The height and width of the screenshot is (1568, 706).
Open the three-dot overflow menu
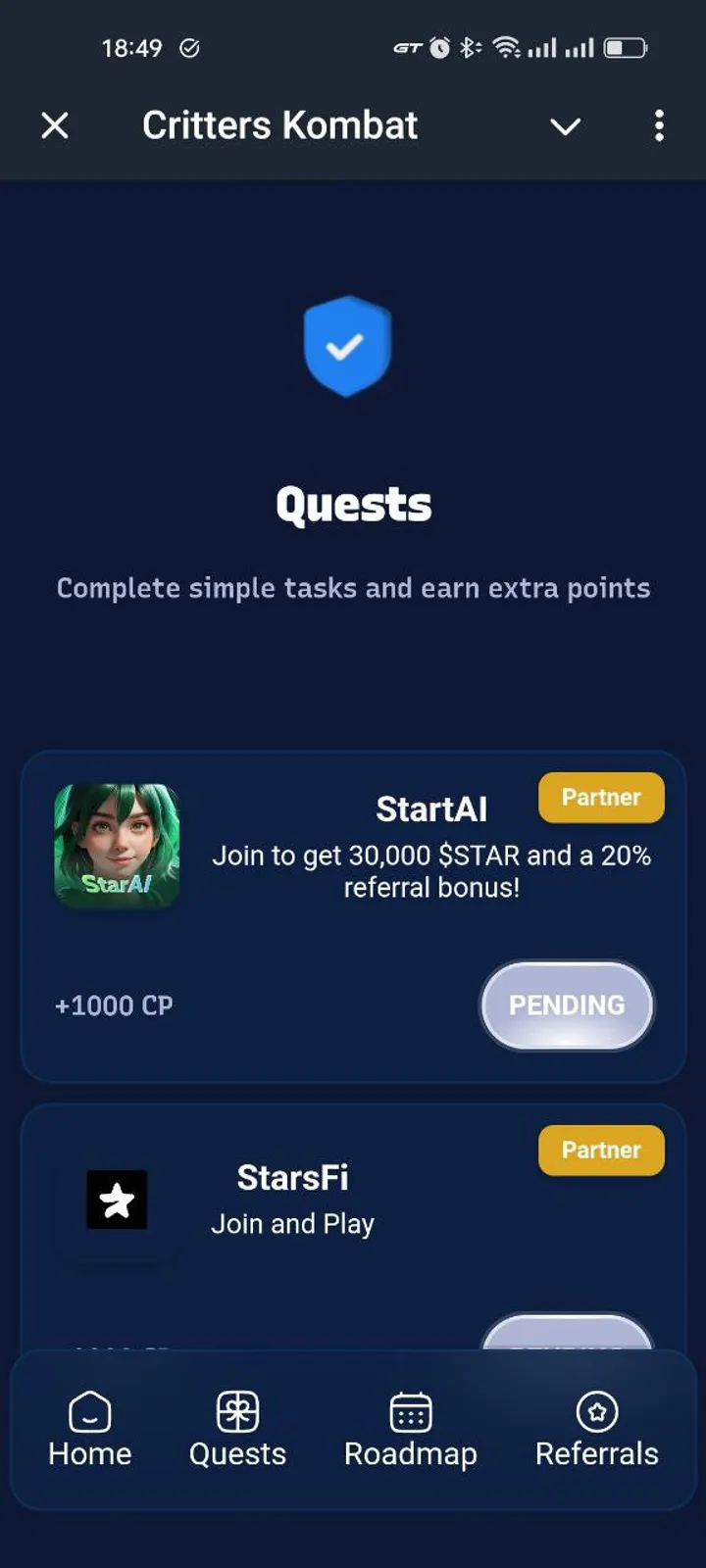(x=659, y=125)
